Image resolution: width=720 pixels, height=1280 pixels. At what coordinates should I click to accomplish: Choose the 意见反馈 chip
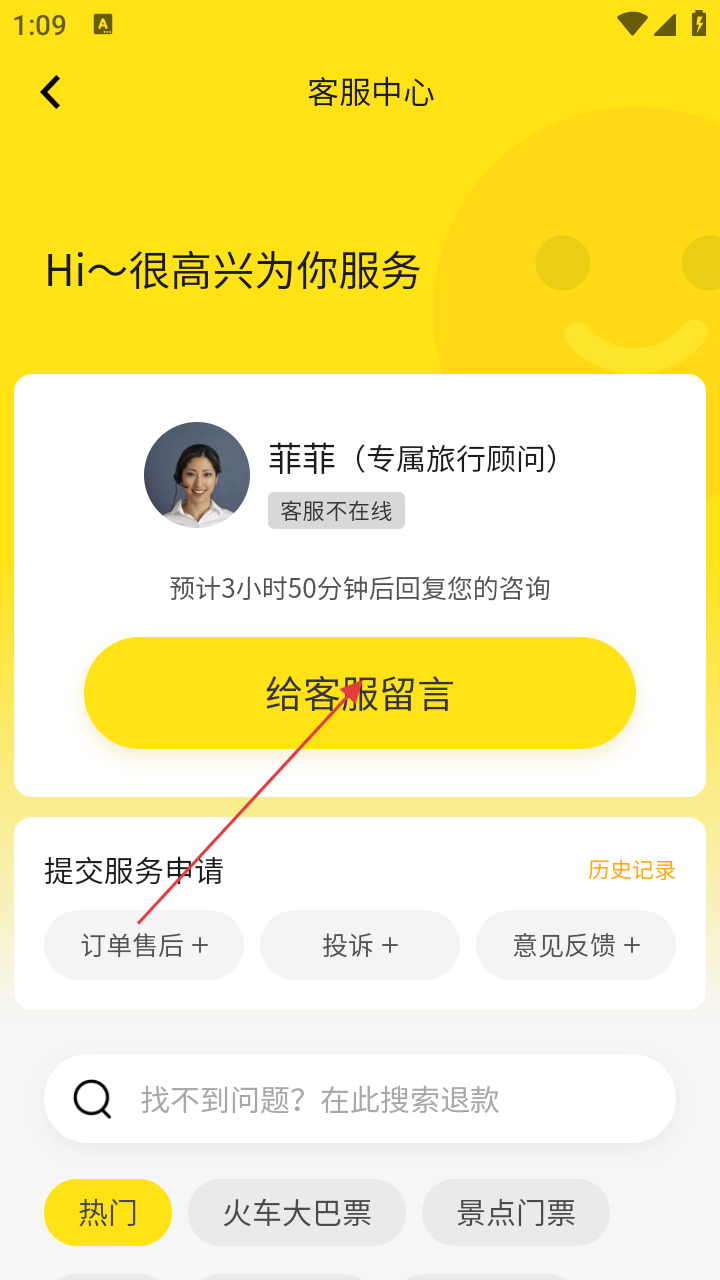tap(576, 945)
